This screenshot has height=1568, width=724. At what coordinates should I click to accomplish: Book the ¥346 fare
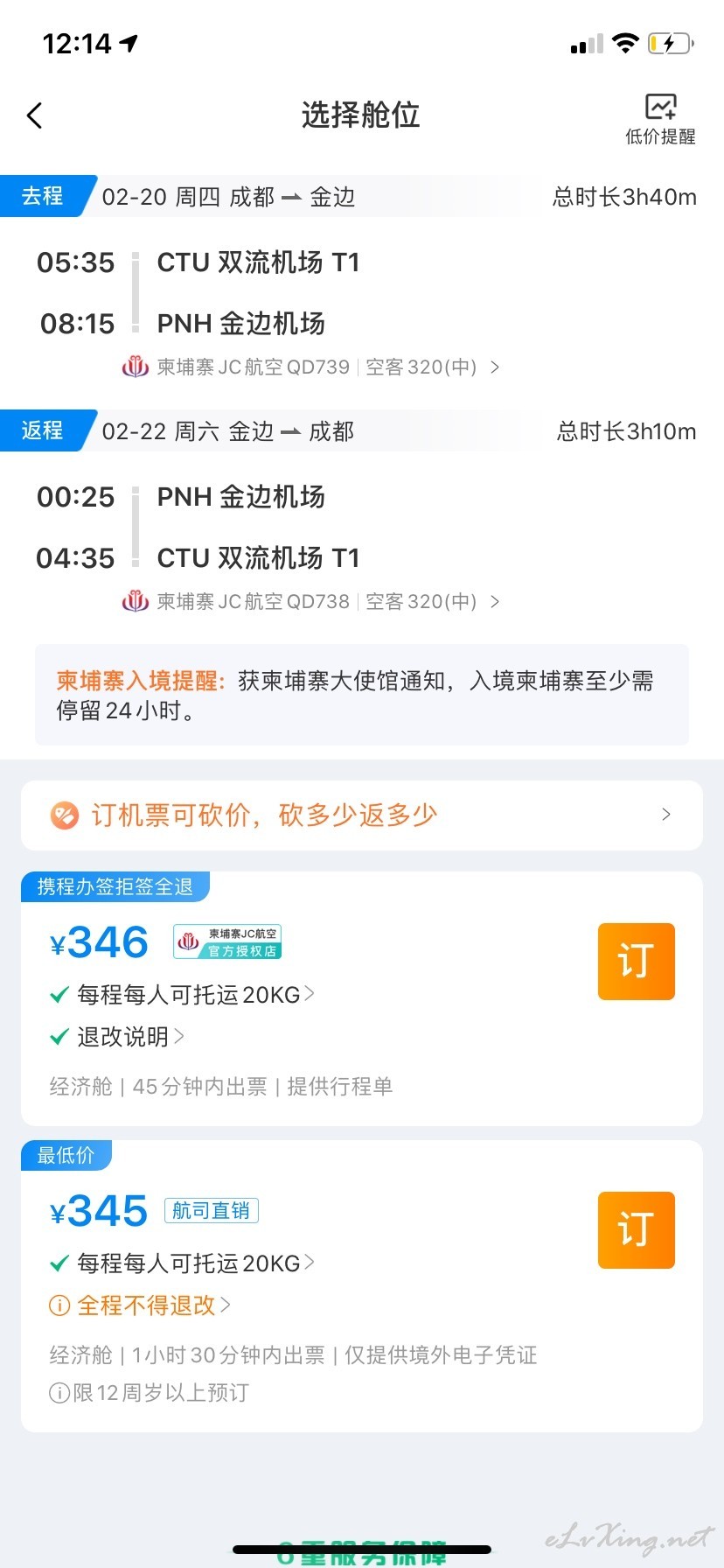click(x=637, y=962)
